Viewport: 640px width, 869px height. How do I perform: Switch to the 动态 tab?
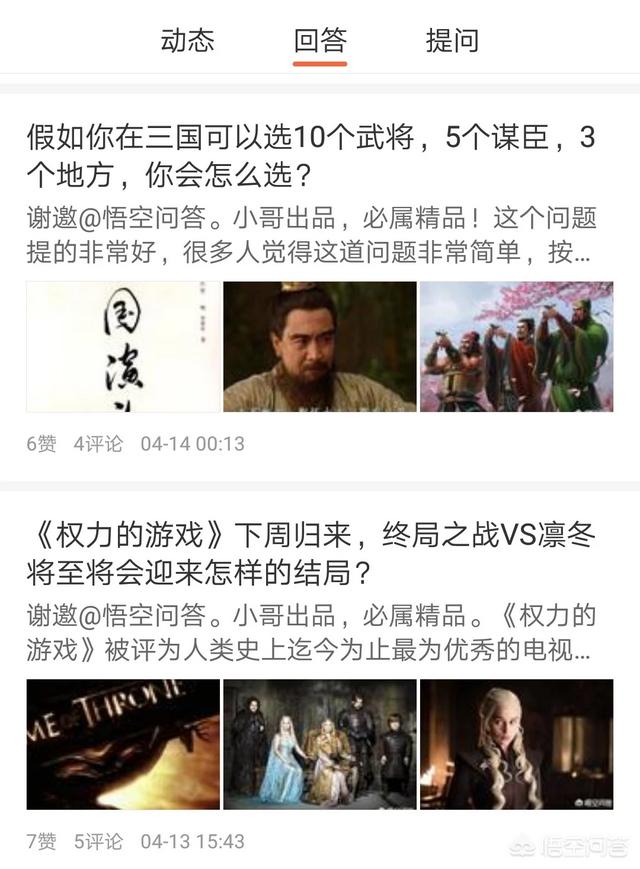click(187, 41)
